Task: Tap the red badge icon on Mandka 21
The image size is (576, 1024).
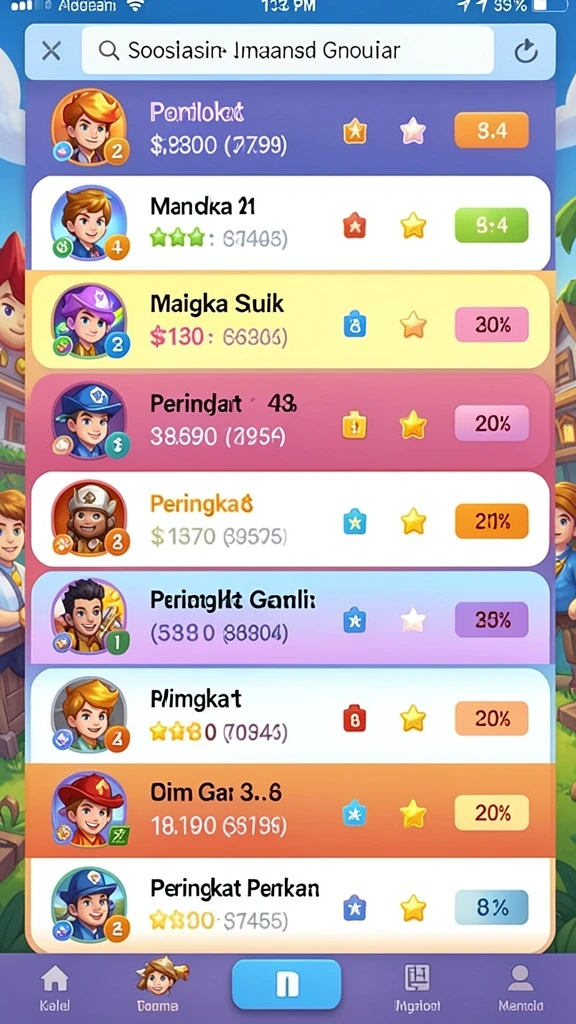Action: (x=355, y=226)
